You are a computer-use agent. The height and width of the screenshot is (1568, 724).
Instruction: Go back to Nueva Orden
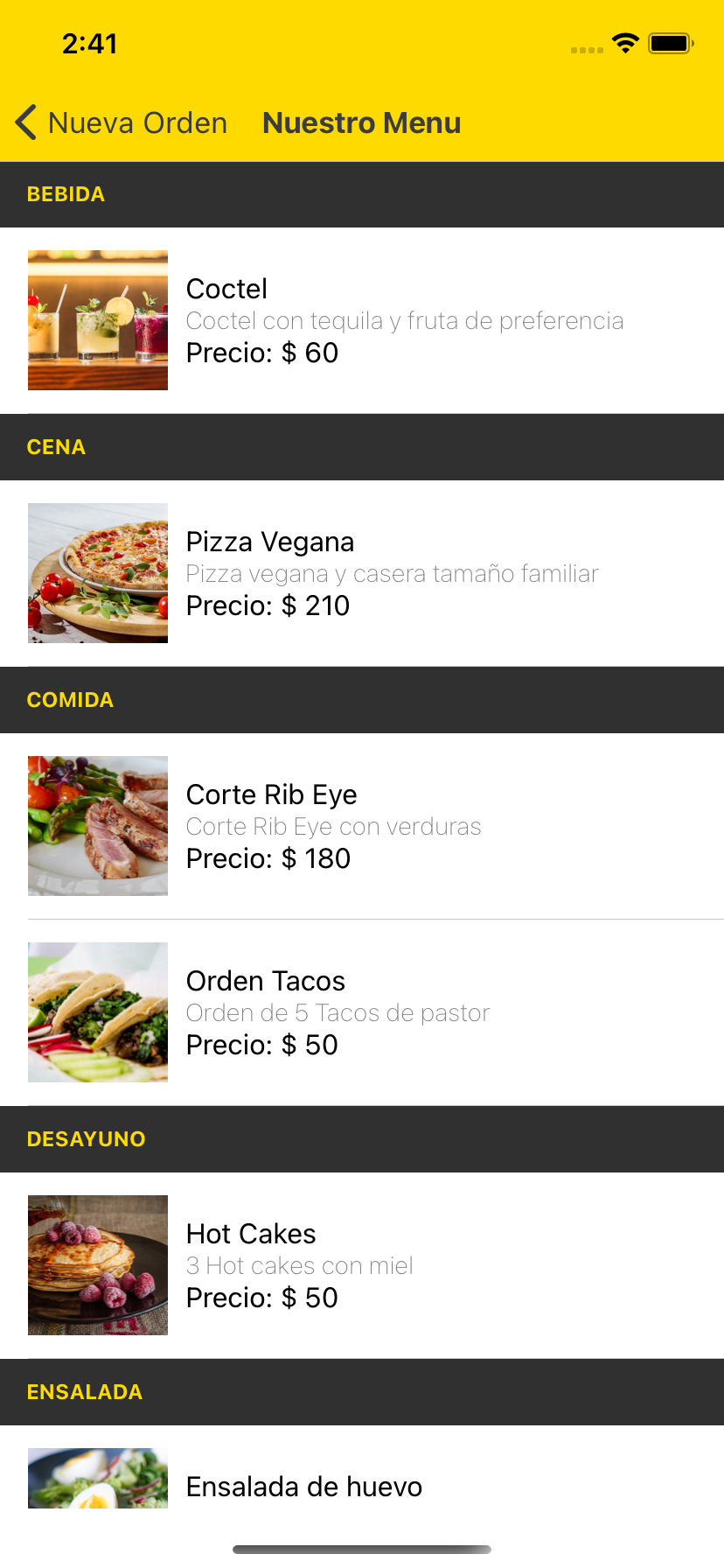[x=121, y=123]
